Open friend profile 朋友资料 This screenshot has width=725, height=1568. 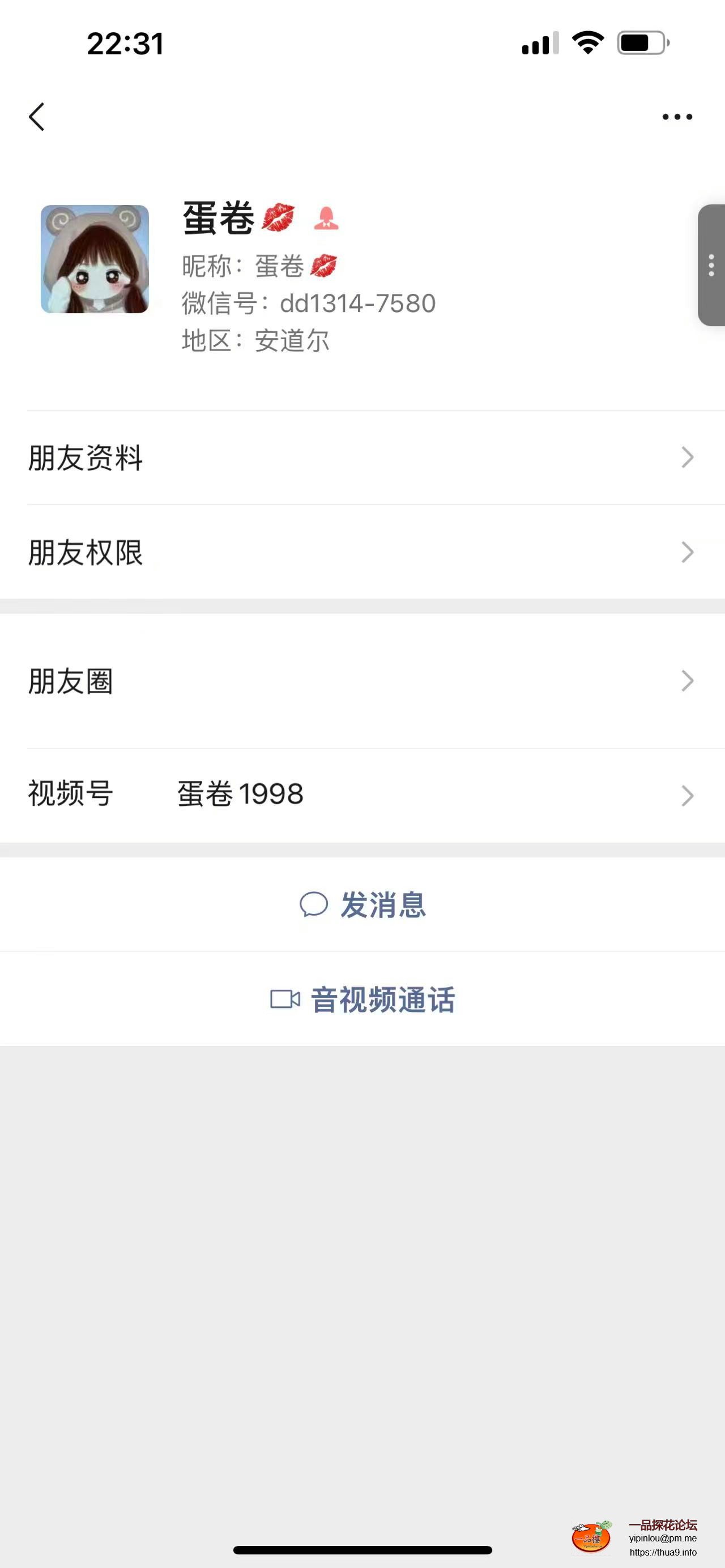(85, 458)
